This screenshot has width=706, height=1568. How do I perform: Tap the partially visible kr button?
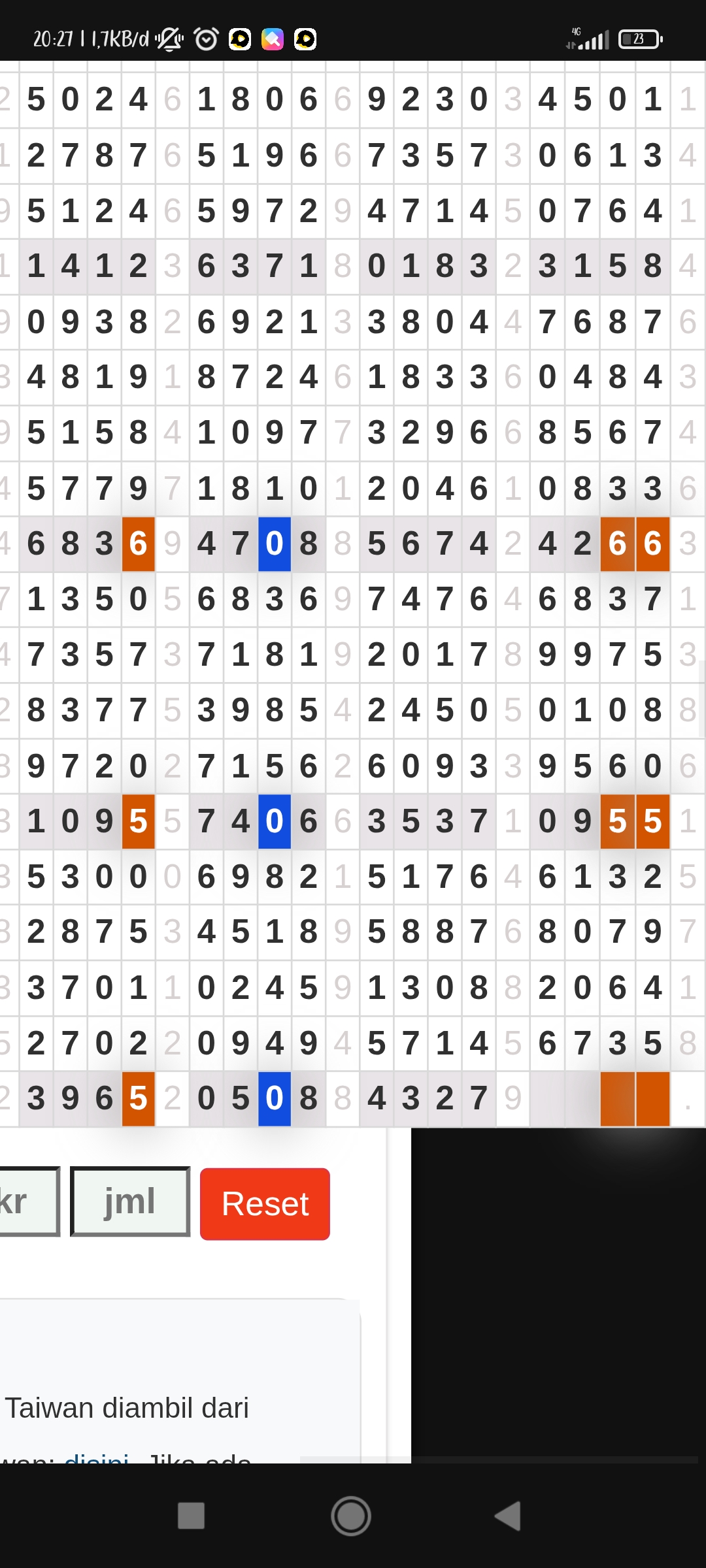point(26,1201)
